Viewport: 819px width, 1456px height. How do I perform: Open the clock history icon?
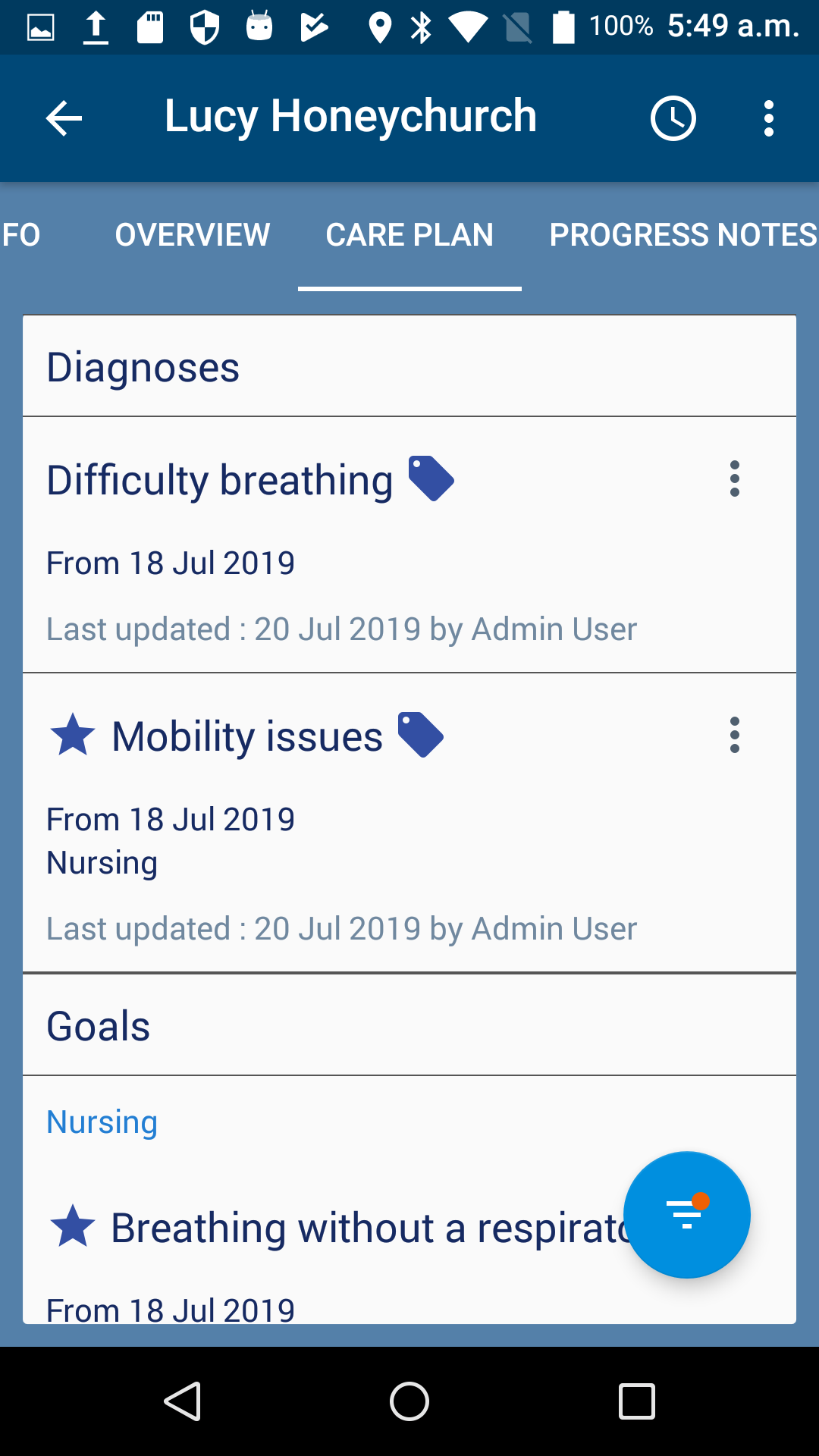coord(673,118)
